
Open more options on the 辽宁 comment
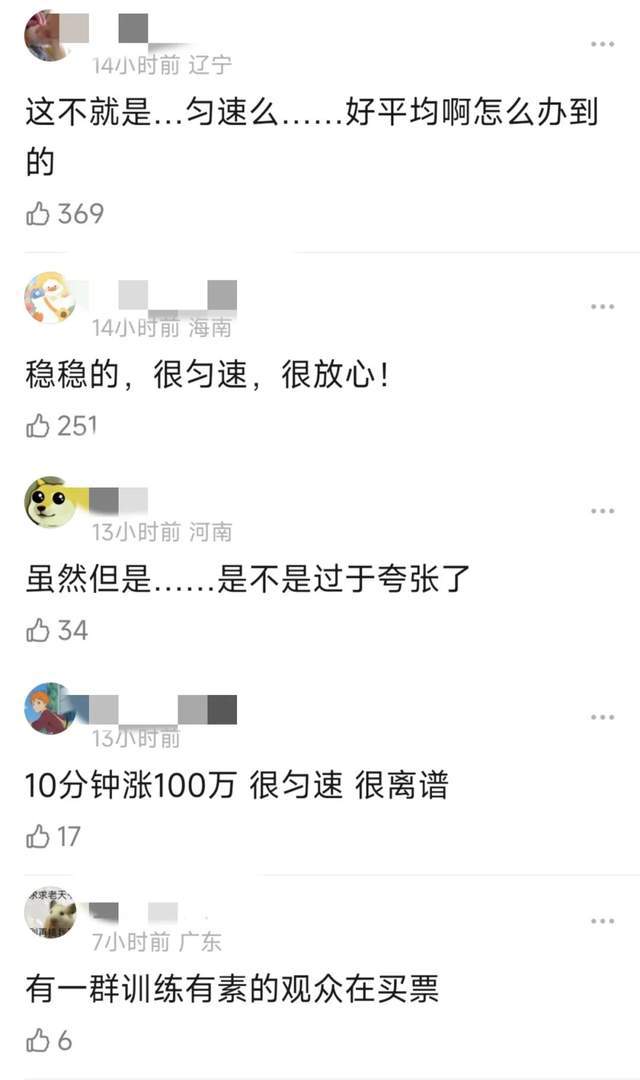click(x=602, y=44)
